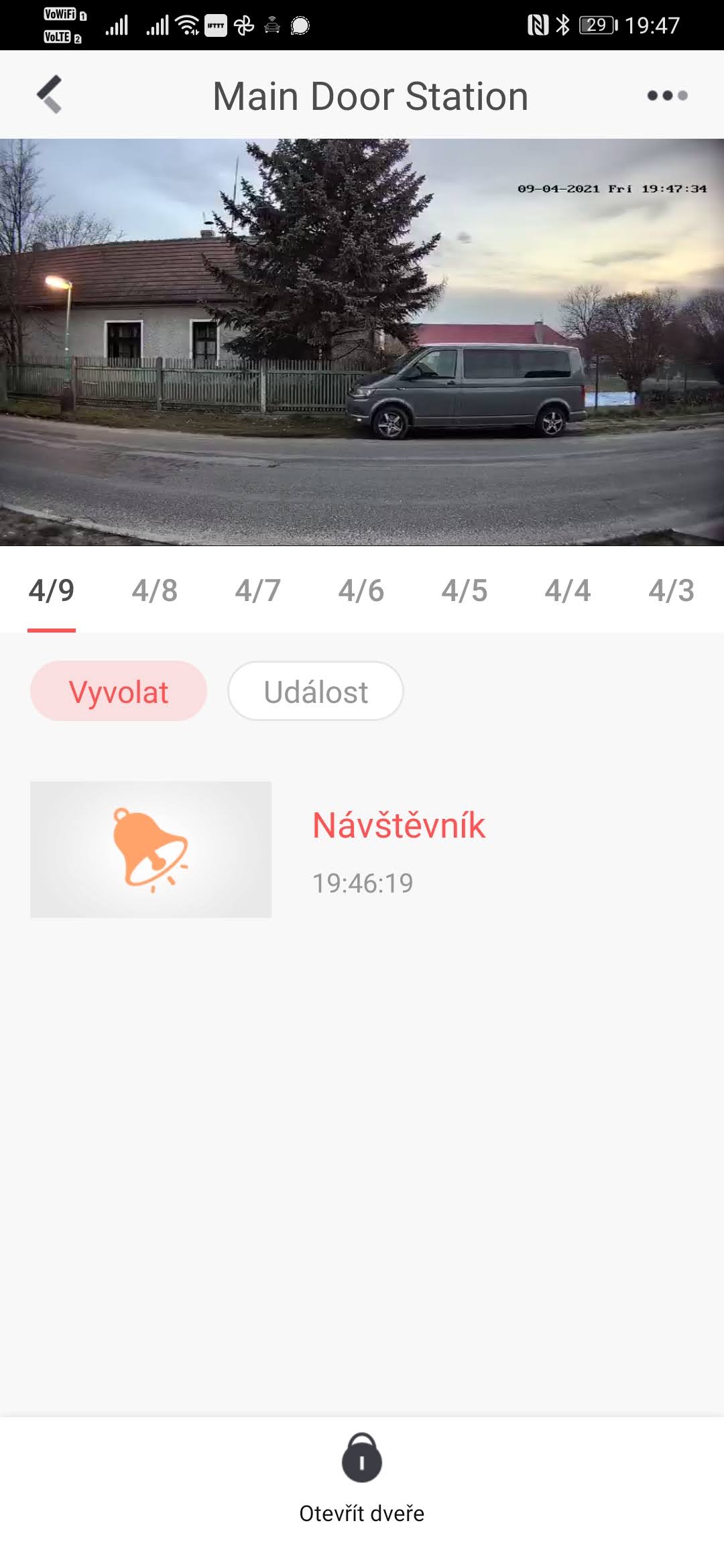Show events from 4/5

[x=465, y=591]
